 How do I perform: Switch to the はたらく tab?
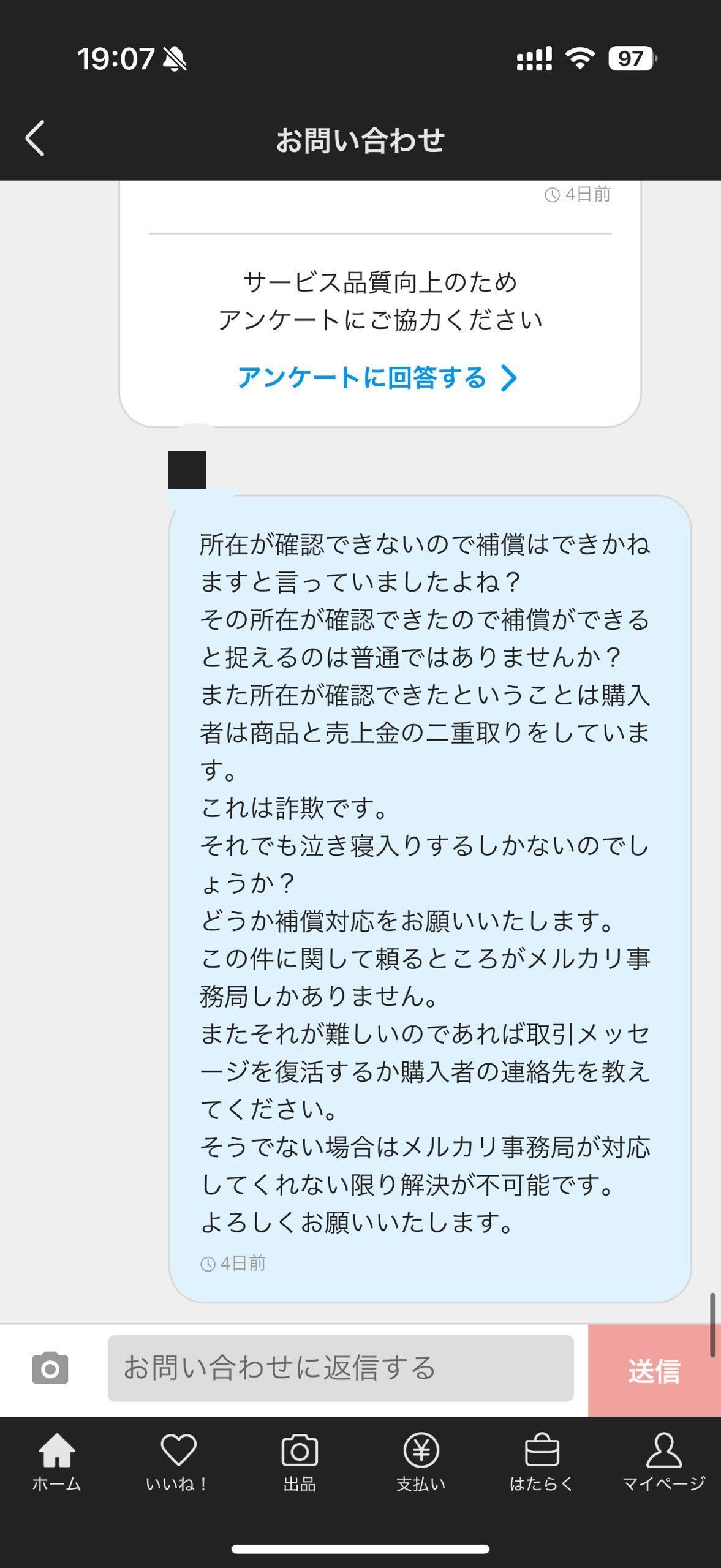542,1461
